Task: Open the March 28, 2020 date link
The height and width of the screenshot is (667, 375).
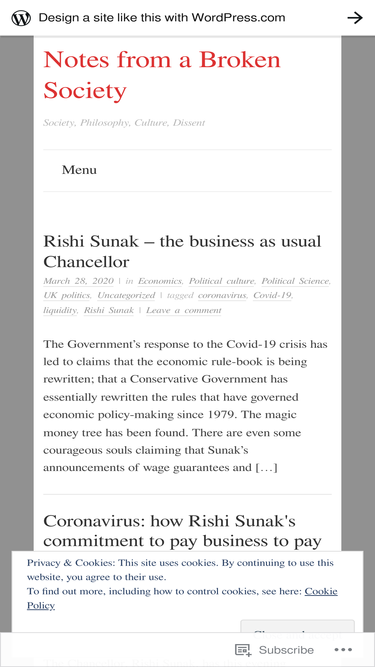Action: (x=79, y=281)
